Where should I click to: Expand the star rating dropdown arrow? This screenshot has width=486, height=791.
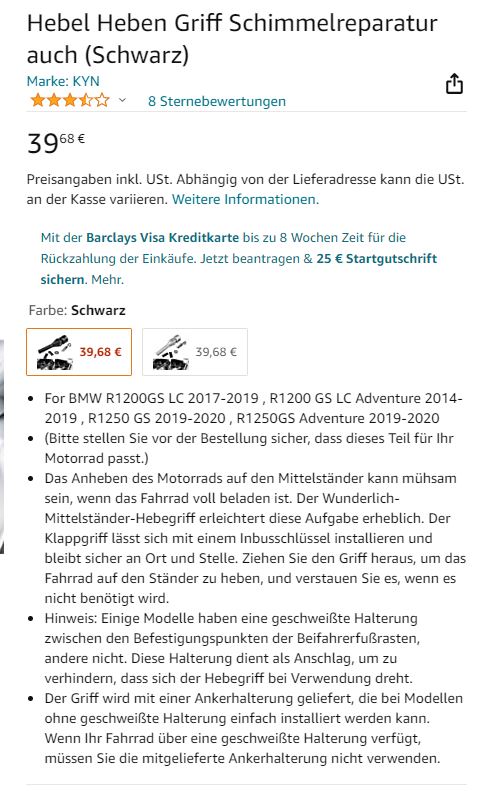tap(122, 100)
